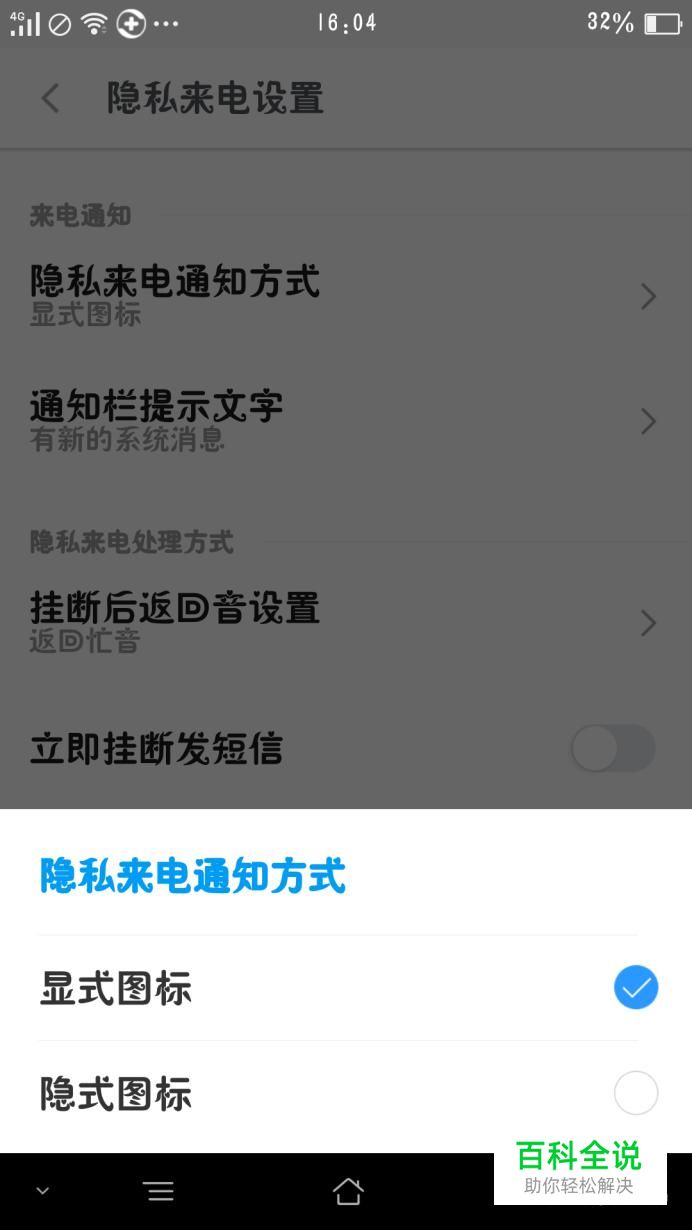Open the navigation bar menu button
The height and width of the screenshot is (1230, 692).
click(x=159, y=1191)
